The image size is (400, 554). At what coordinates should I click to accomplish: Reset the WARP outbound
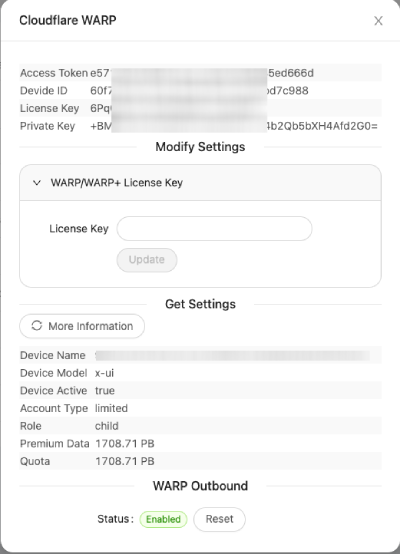219,519
